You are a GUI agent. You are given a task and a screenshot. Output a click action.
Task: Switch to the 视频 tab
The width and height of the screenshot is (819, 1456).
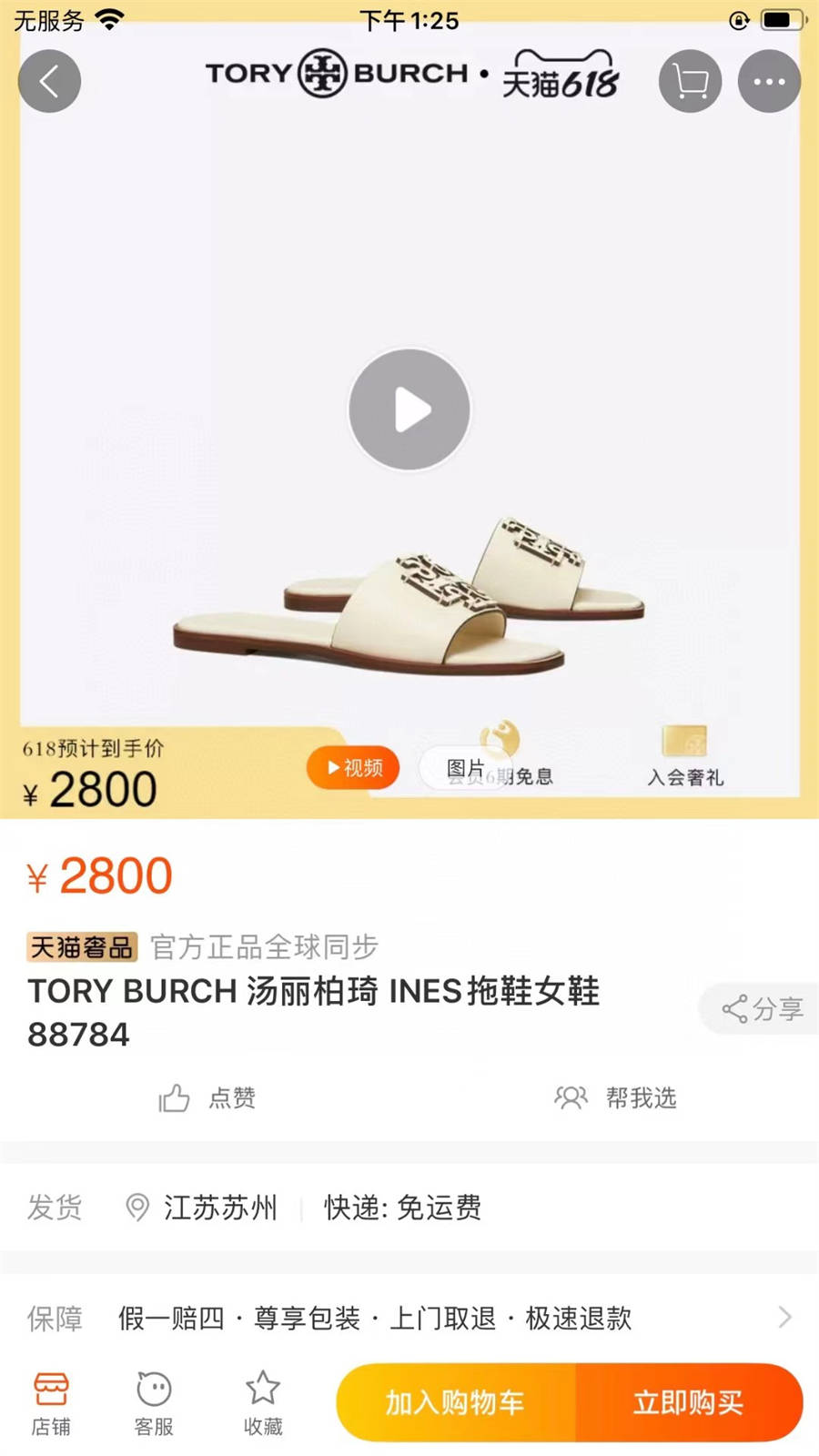click(x=353, y=768)
